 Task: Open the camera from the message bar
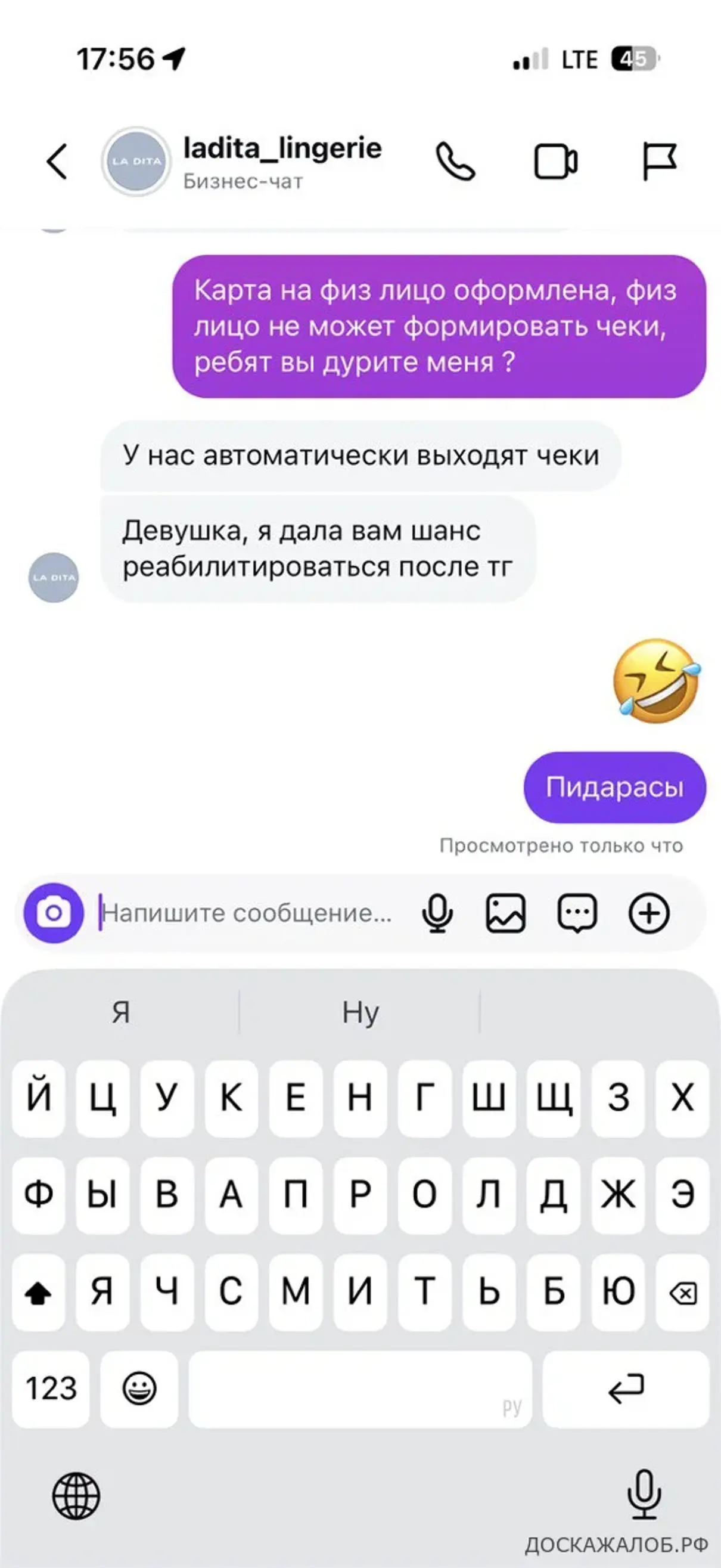pos(54,912)
